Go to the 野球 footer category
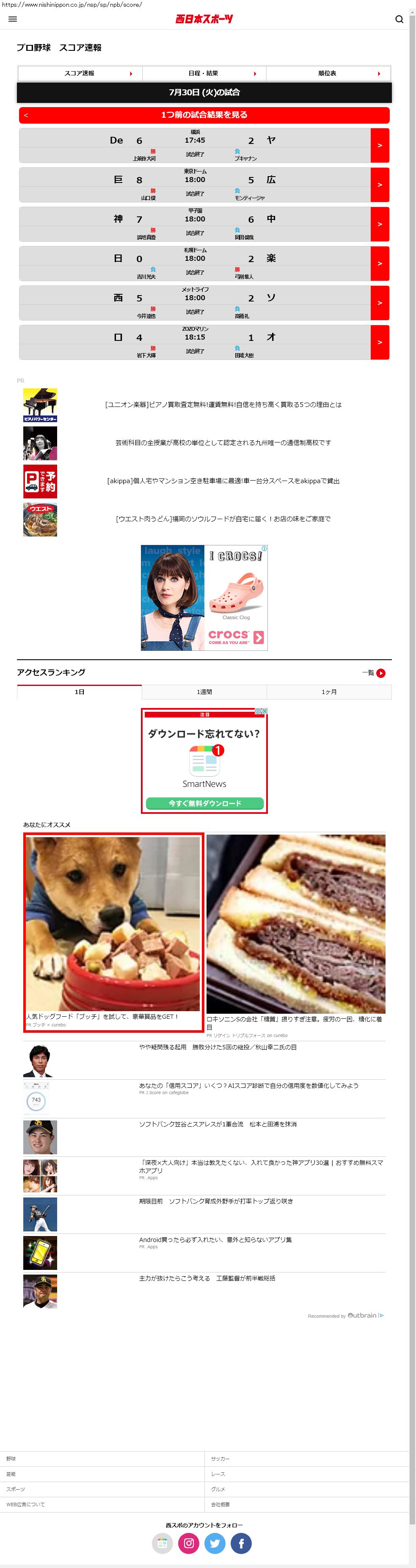The image size is (416, 1568). coord(11,1458)
